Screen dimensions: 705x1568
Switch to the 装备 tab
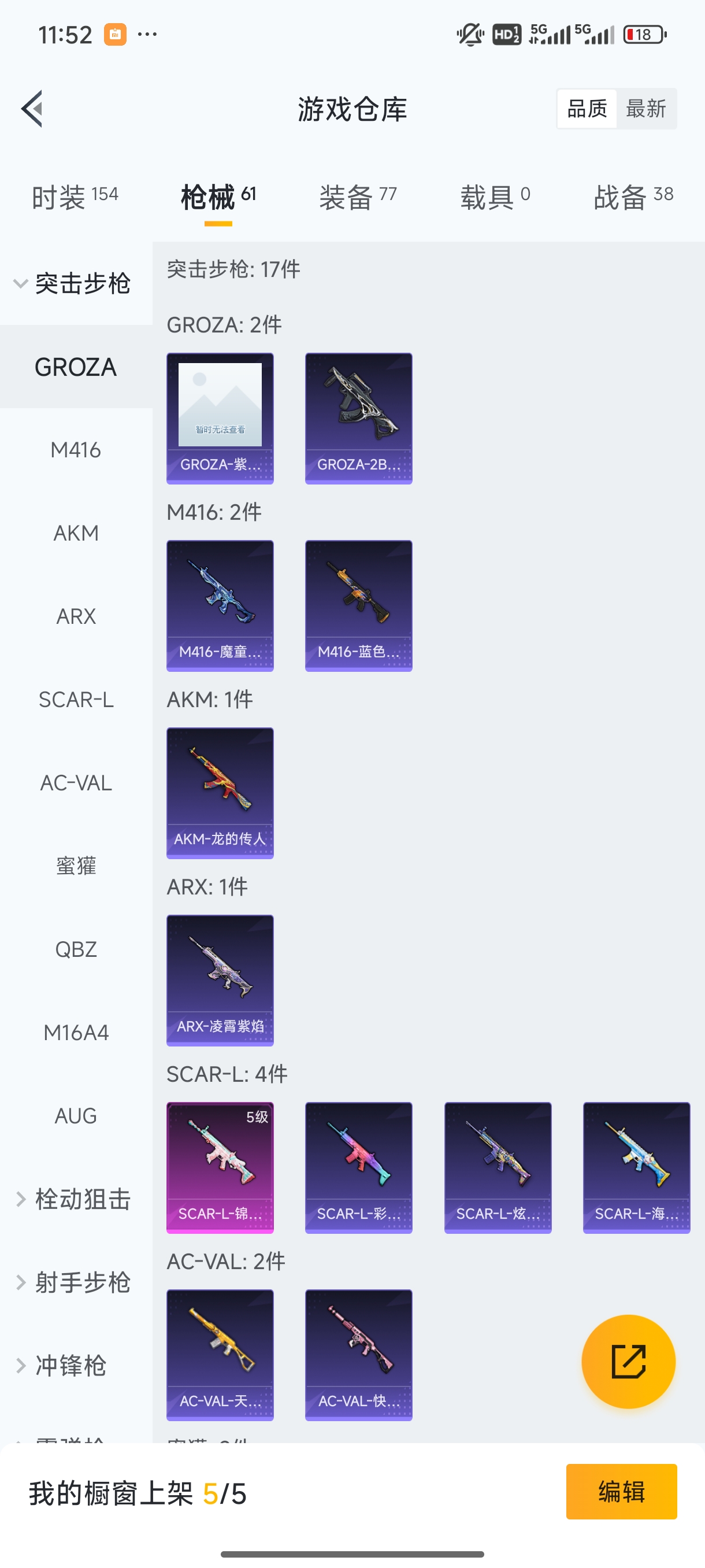point(357,197)
